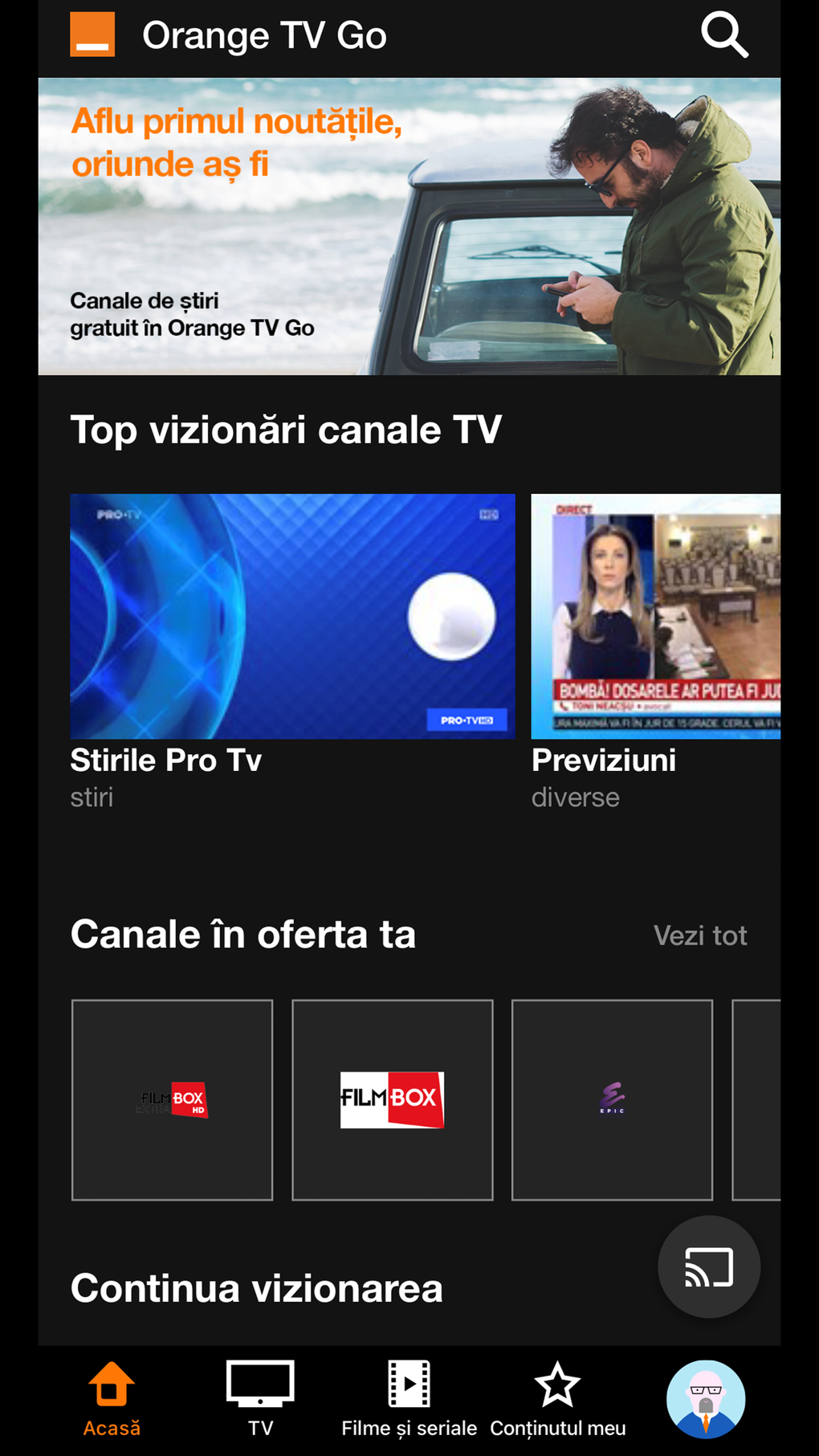Screen dimensions: 819x1456
Task: Tap the Top vizionări canale TV heading
Action: 286,429
